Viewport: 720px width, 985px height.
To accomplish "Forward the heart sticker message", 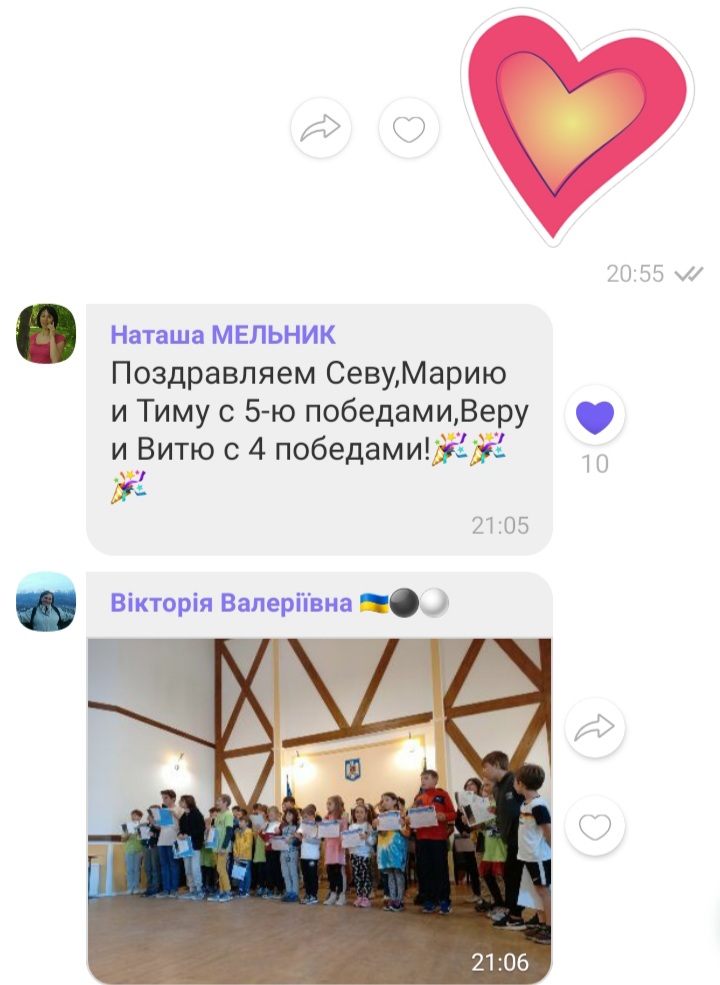I will 320,128.
